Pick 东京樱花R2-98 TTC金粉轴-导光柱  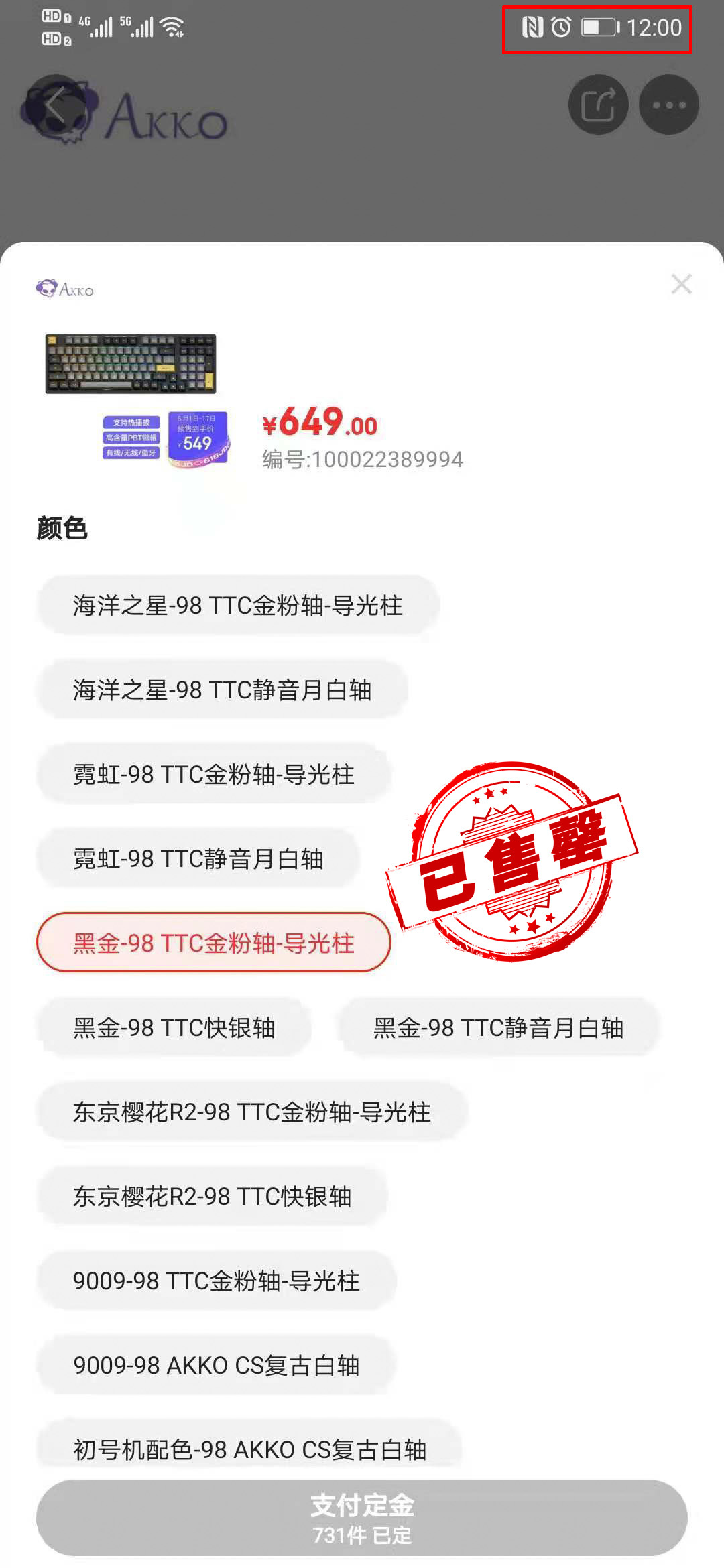[x=252, y=1112]
